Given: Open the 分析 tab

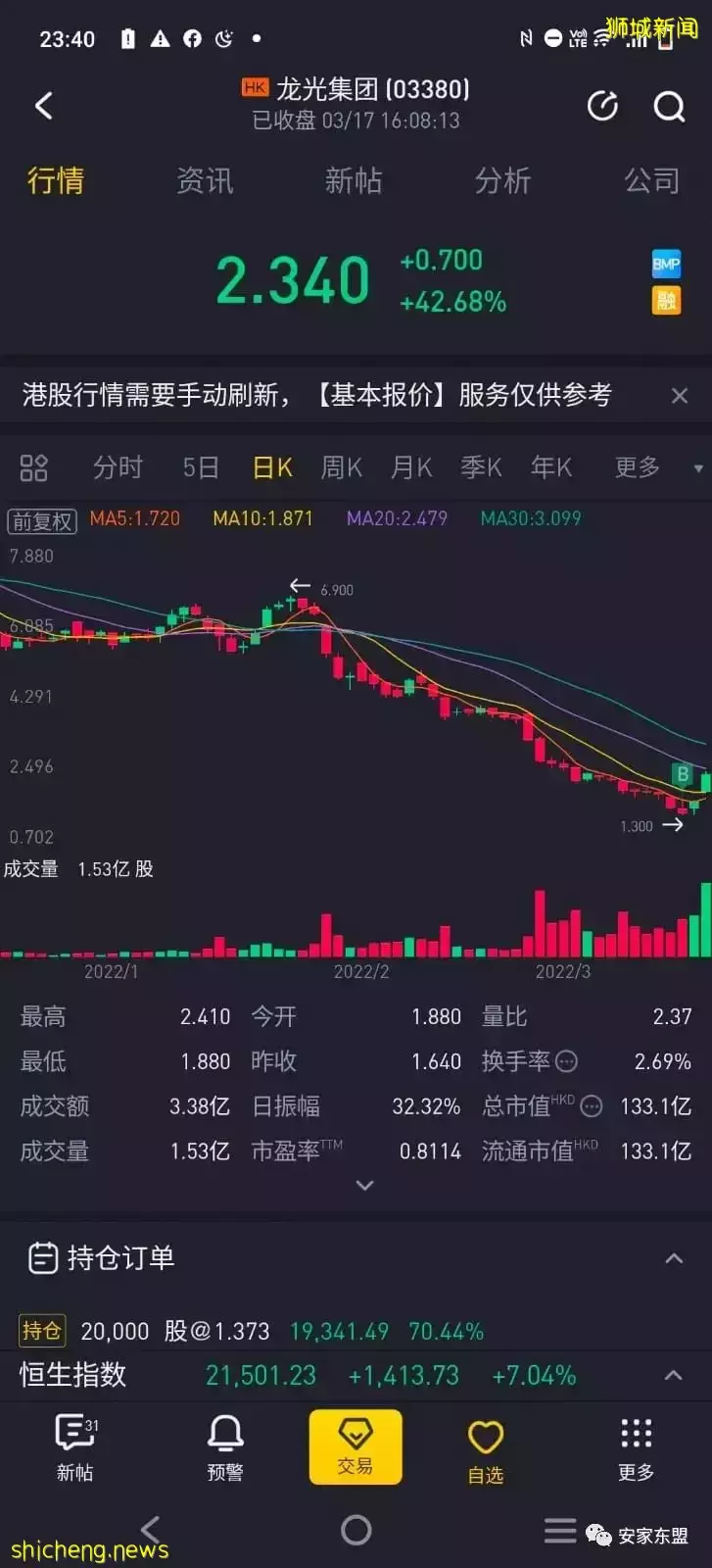Looking at the screenshot, I should 502,180.
